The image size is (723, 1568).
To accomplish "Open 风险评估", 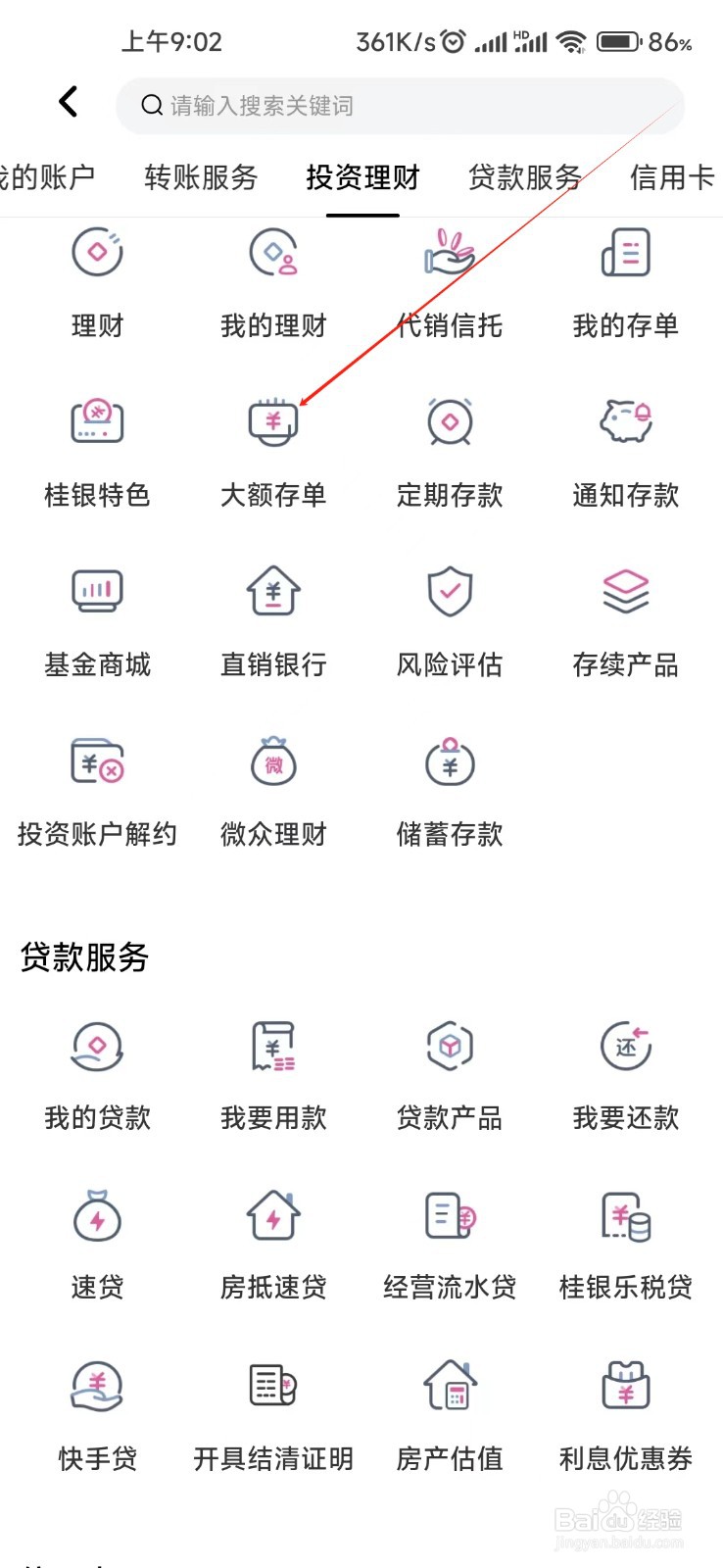I will [450, 622].
